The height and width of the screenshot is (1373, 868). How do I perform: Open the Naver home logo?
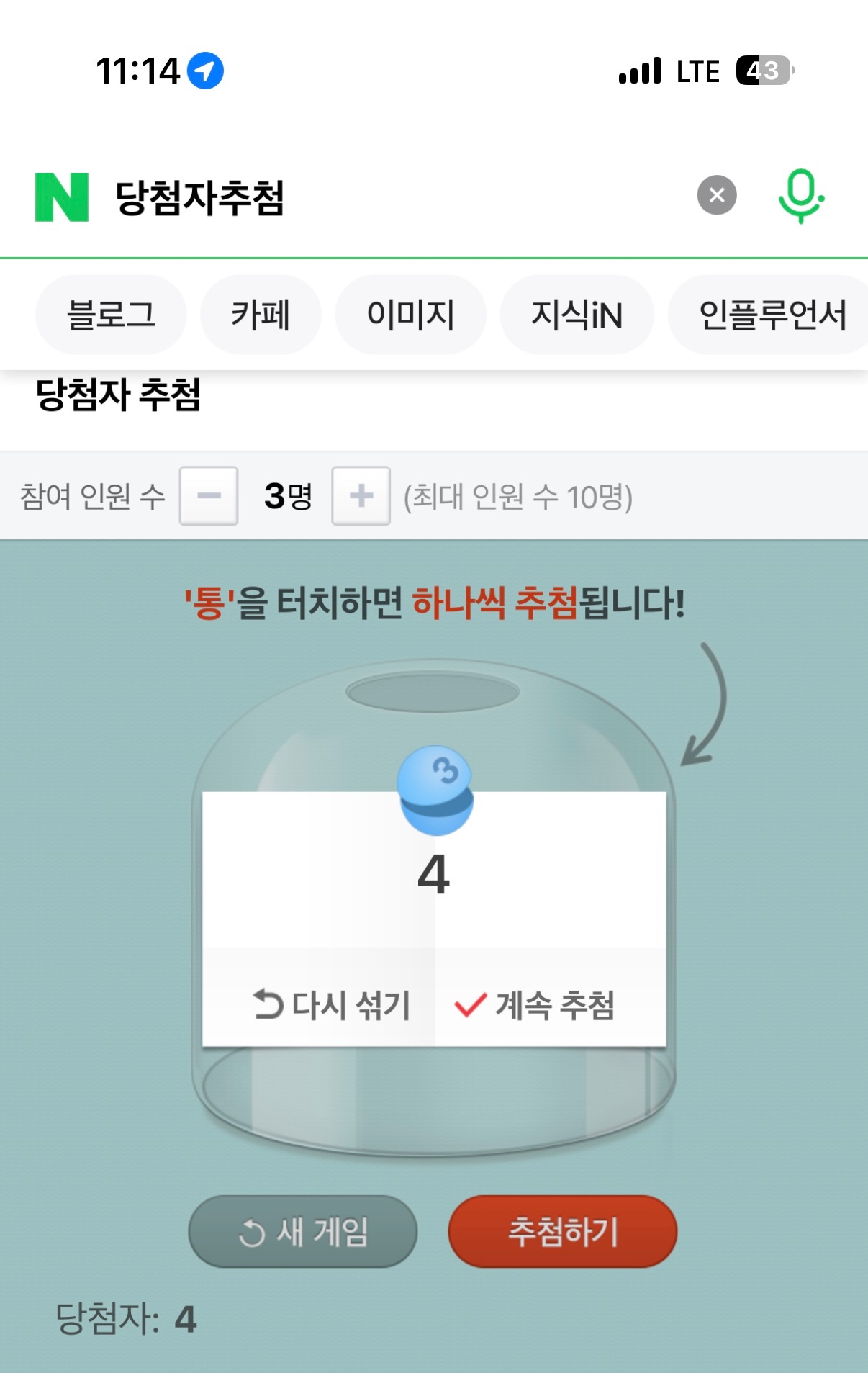tap(62, 197)
